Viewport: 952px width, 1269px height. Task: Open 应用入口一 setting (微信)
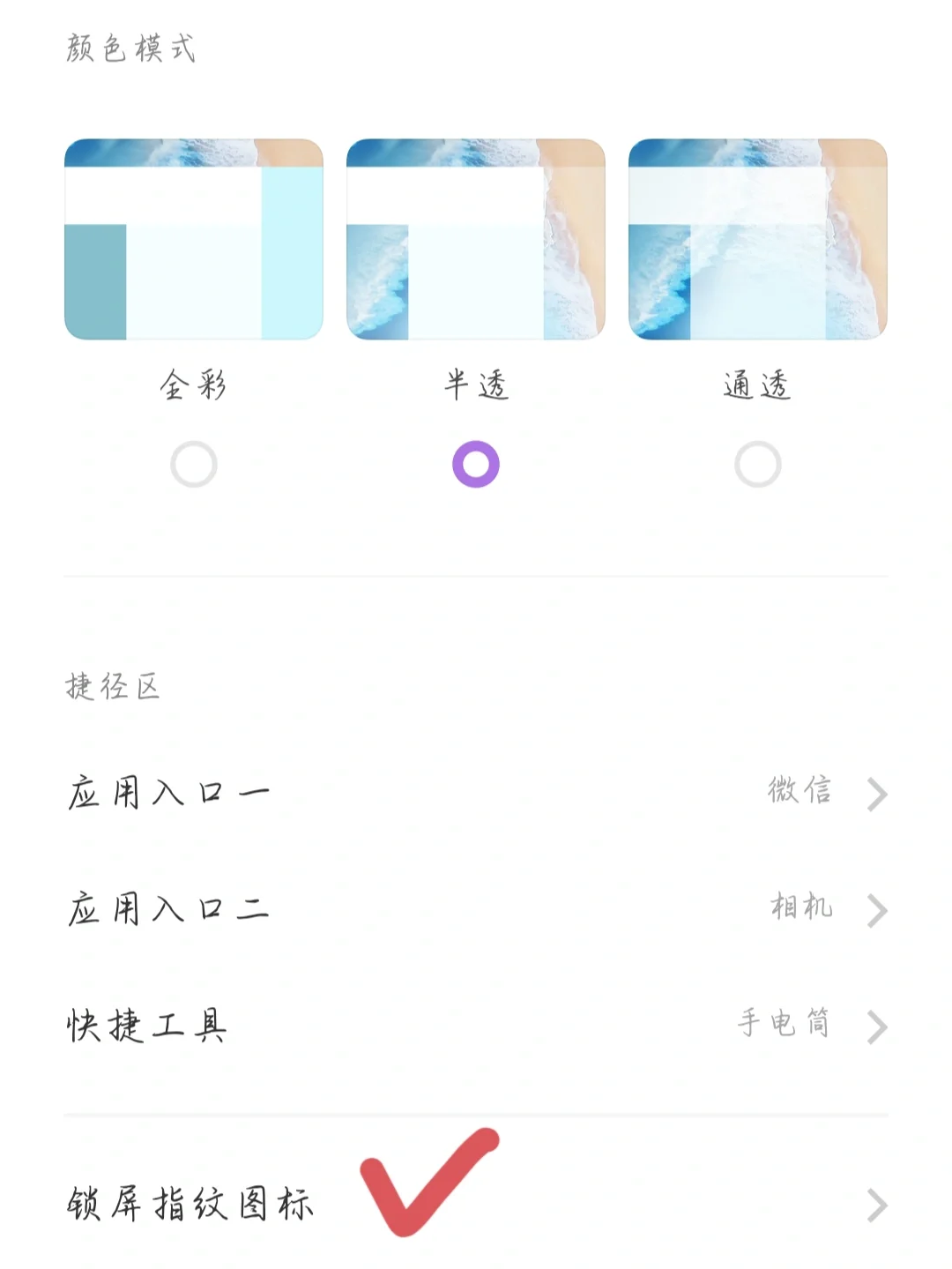coord(476,793)
